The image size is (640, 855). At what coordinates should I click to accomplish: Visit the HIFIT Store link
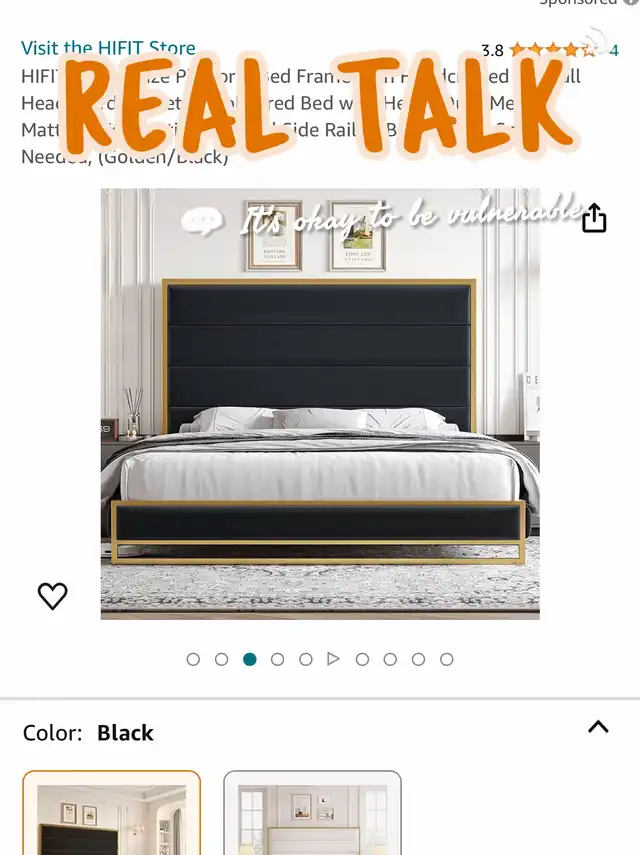click(x=108, y=48)
